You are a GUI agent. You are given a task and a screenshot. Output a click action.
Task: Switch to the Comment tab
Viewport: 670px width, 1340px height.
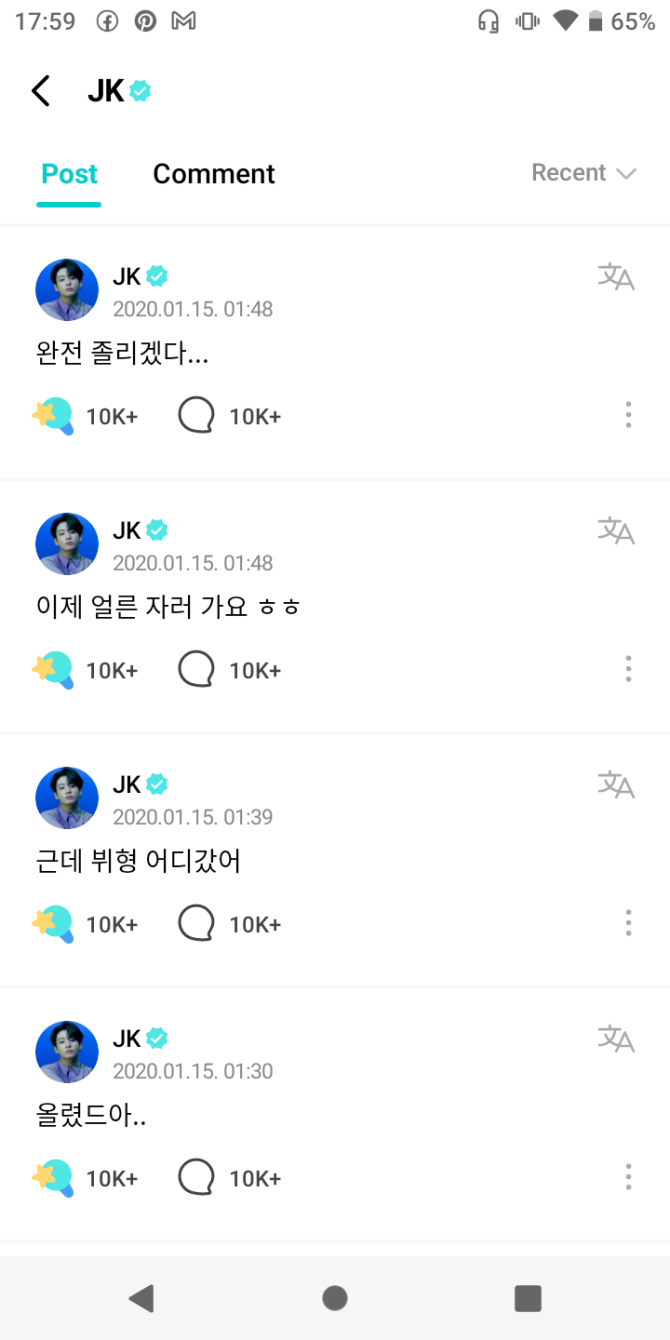(x=213, y=174)
